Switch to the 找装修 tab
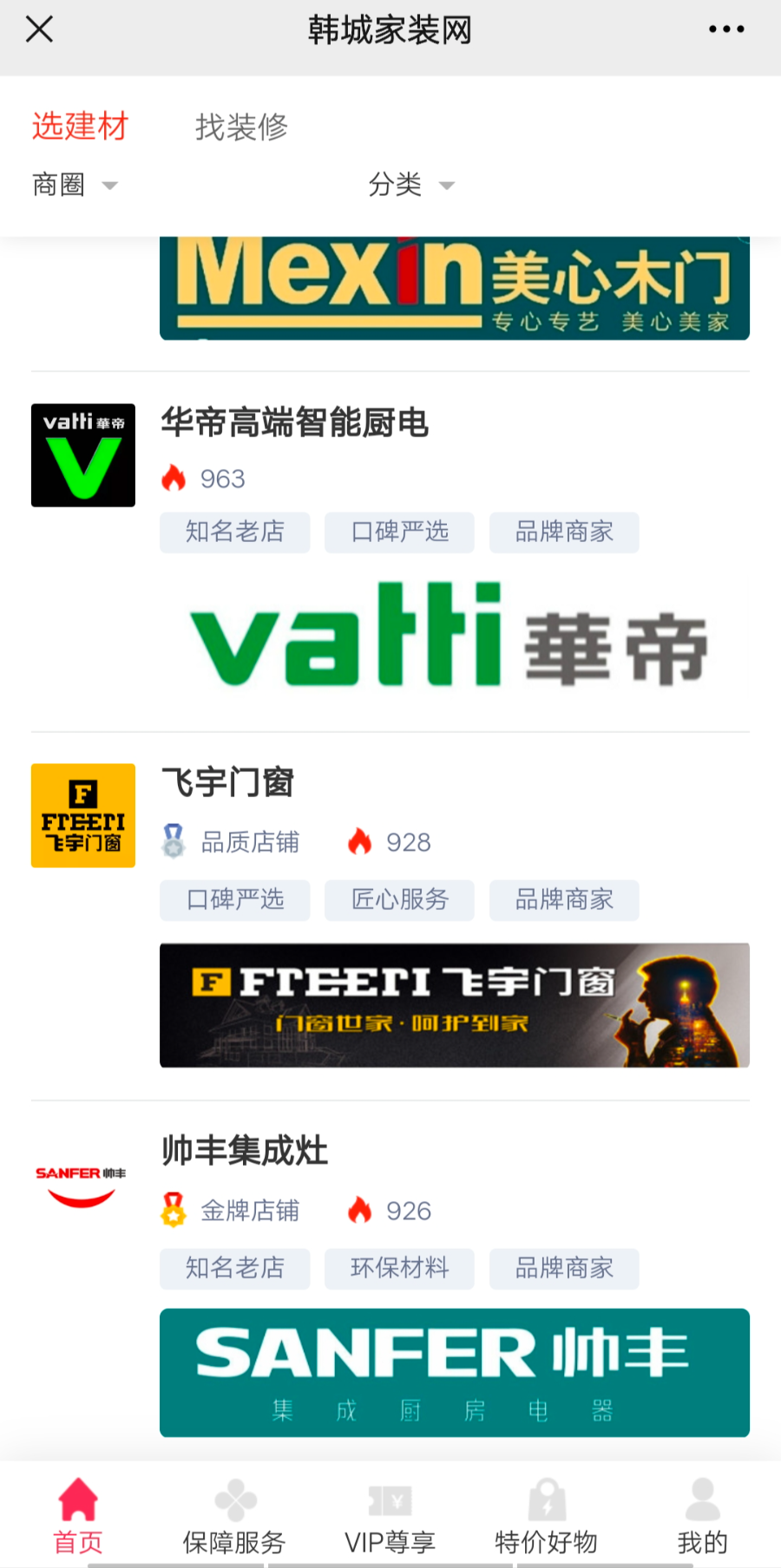The height and width of the screenshot is (1568, 781). [241, 127]
